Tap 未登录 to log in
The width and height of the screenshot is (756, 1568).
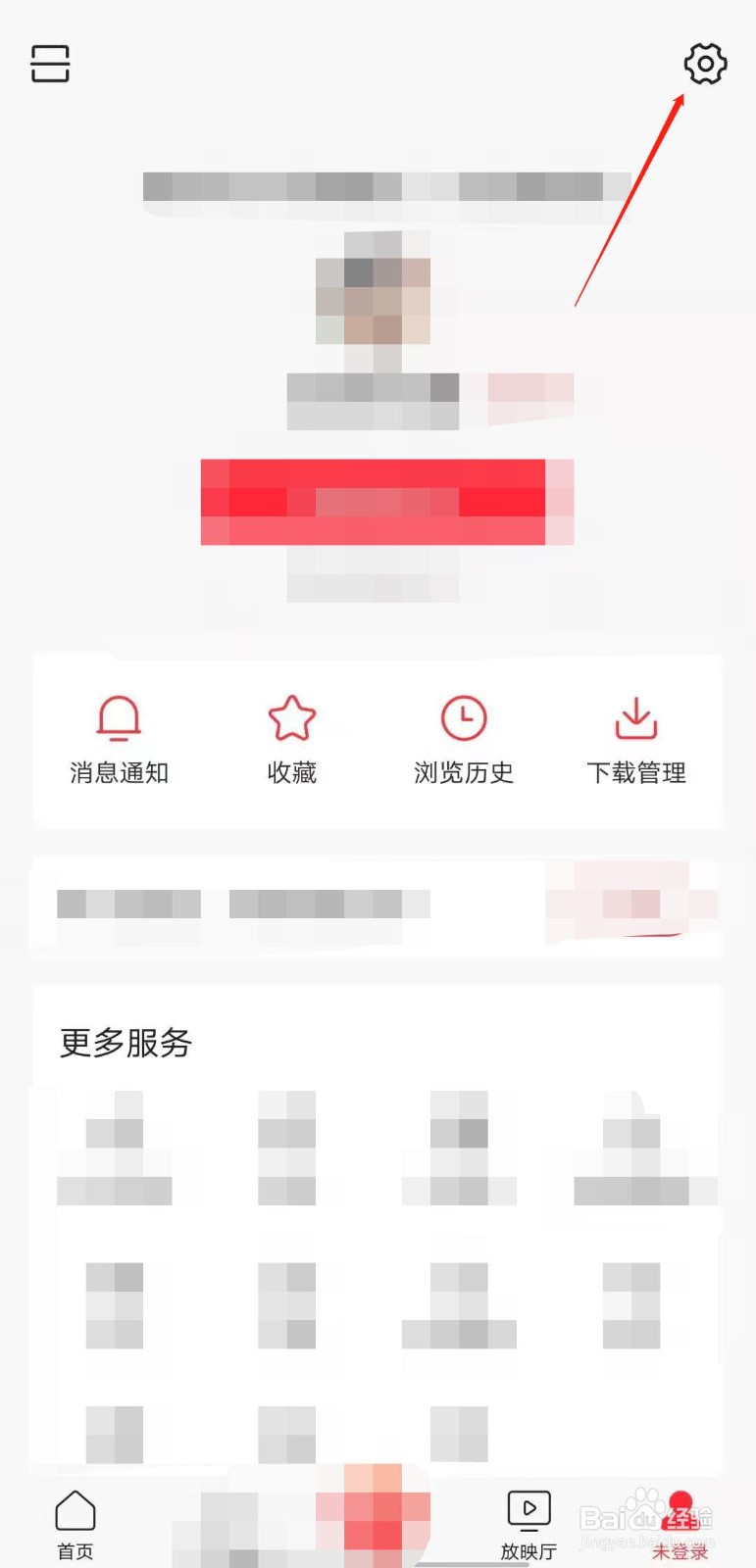[680, 1551]
